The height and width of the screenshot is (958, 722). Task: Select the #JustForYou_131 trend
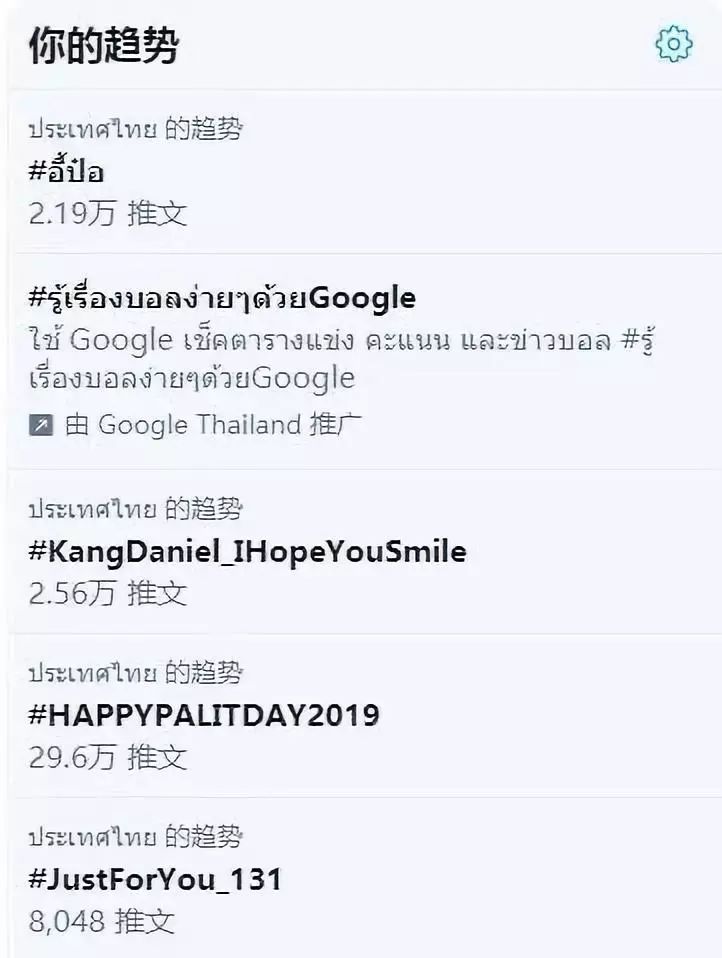point(155,879)
